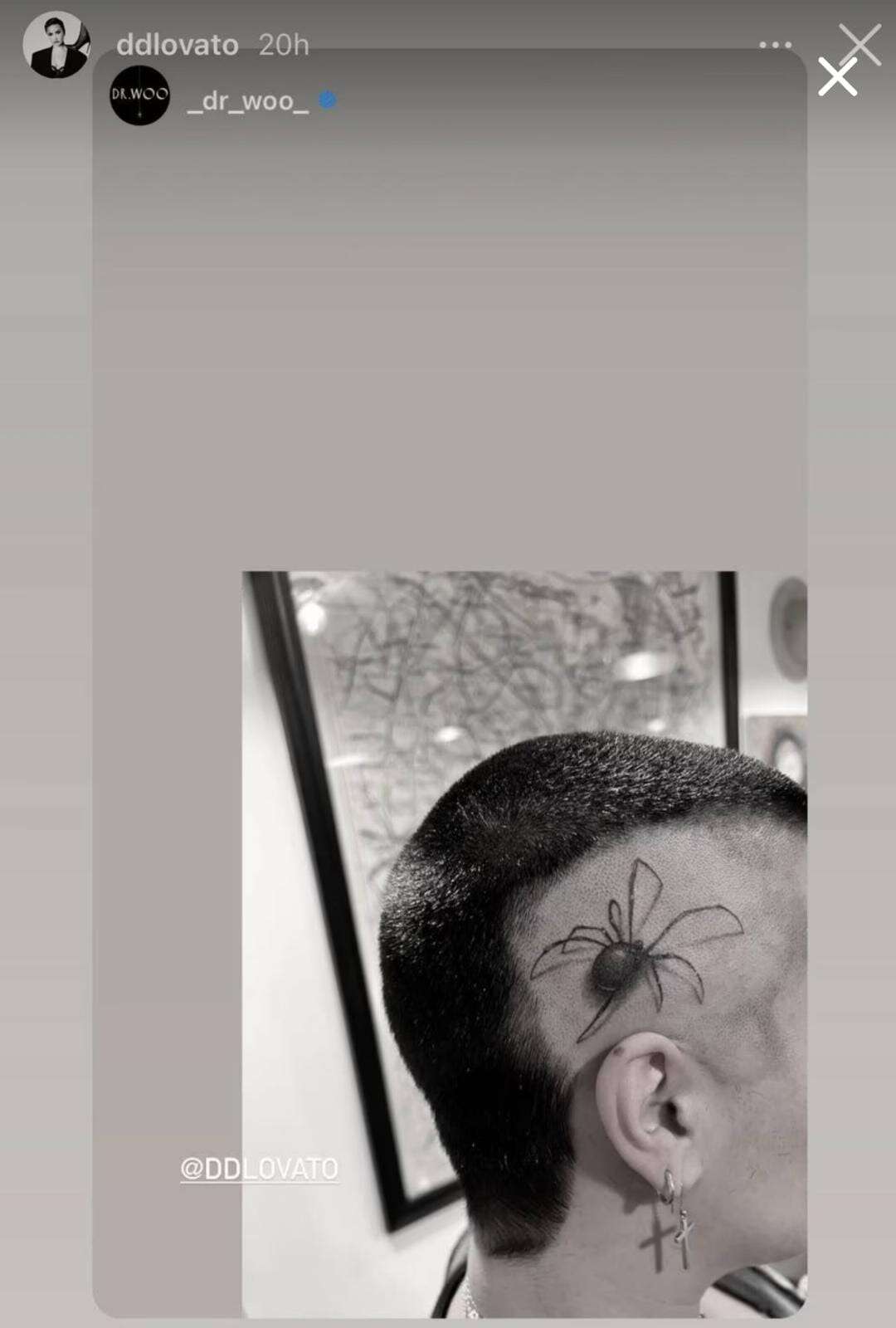Open the _dr_woo_ account of the reshared story
Viewport: 896px width, 1328px height.
pyautogui.click(x=247, y=101)
